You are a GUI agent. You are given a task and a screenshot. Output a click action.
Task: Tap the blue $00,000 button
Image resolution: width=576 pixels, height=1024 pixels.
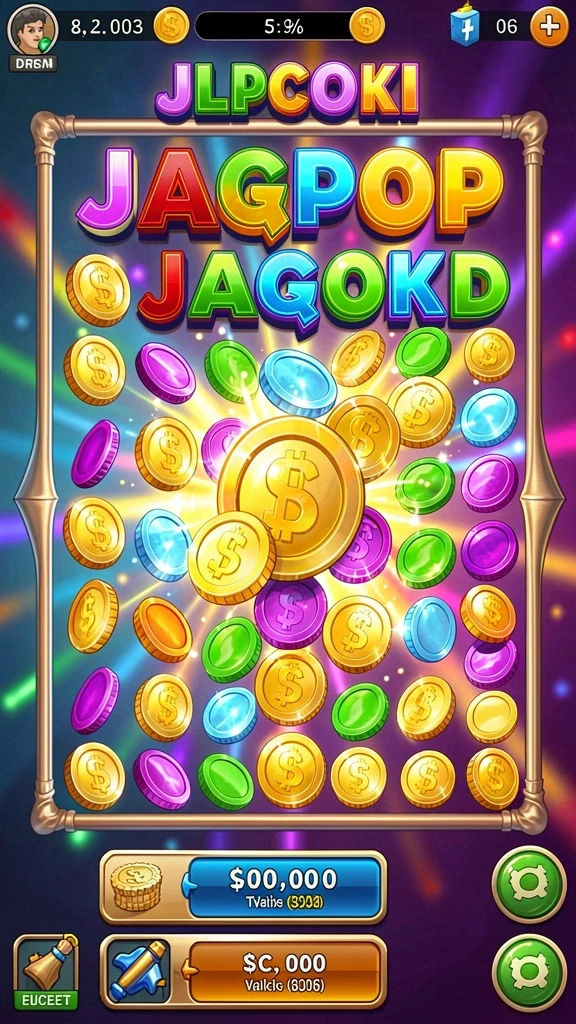pyautogui.click(x=283, y=887)
